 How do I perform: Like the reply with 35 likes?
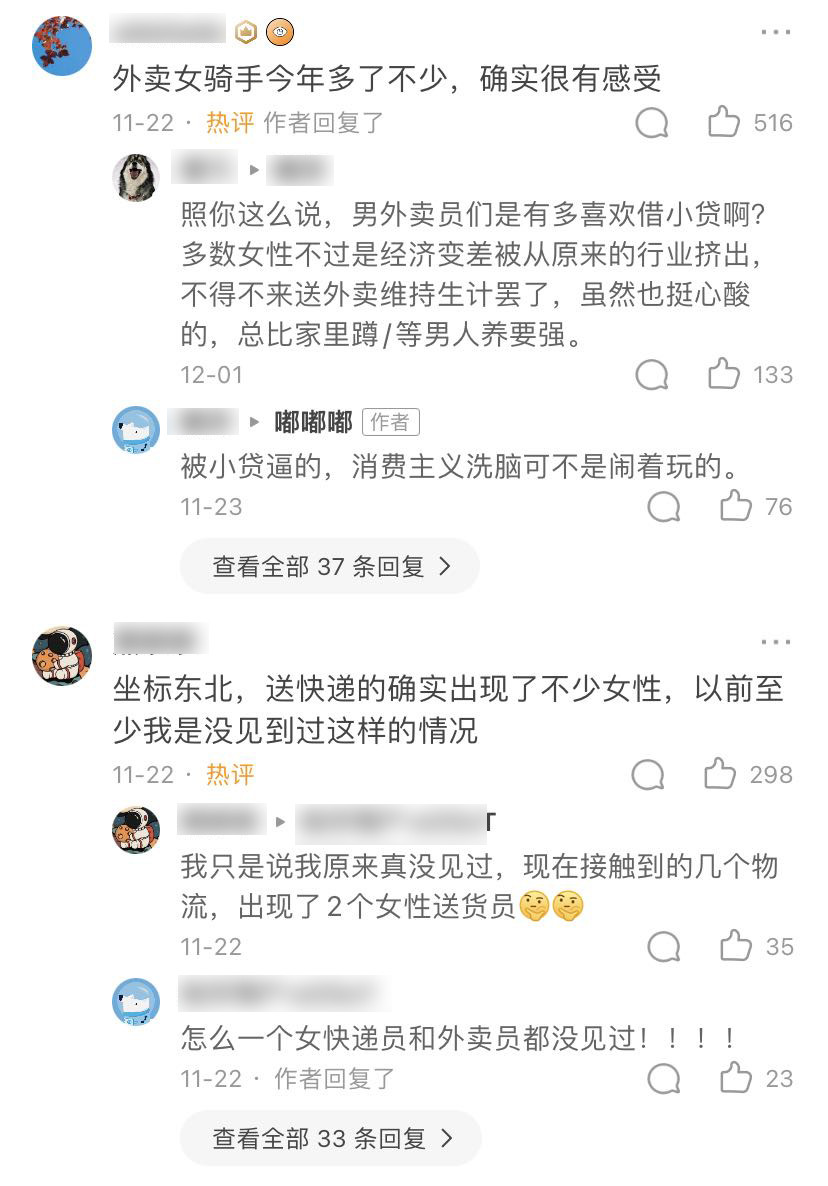click(735, 947)
